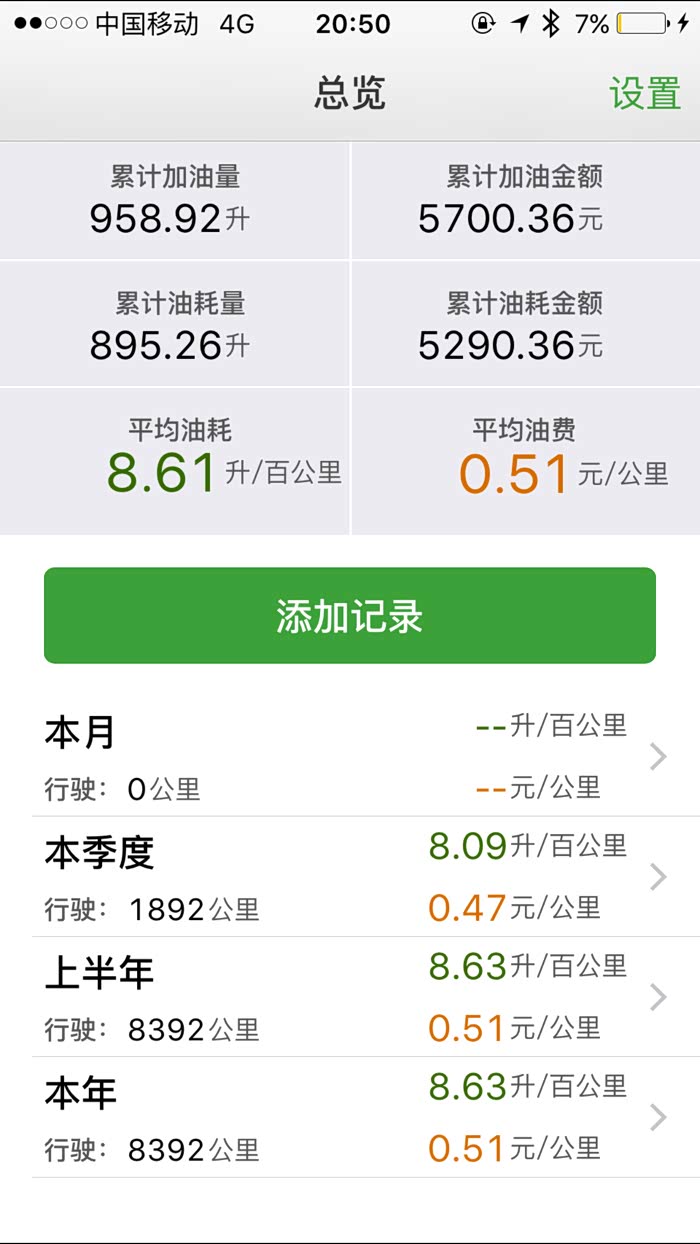Open the 本月 statistics row
This screenshot has height=1244, width=700.
349,758
